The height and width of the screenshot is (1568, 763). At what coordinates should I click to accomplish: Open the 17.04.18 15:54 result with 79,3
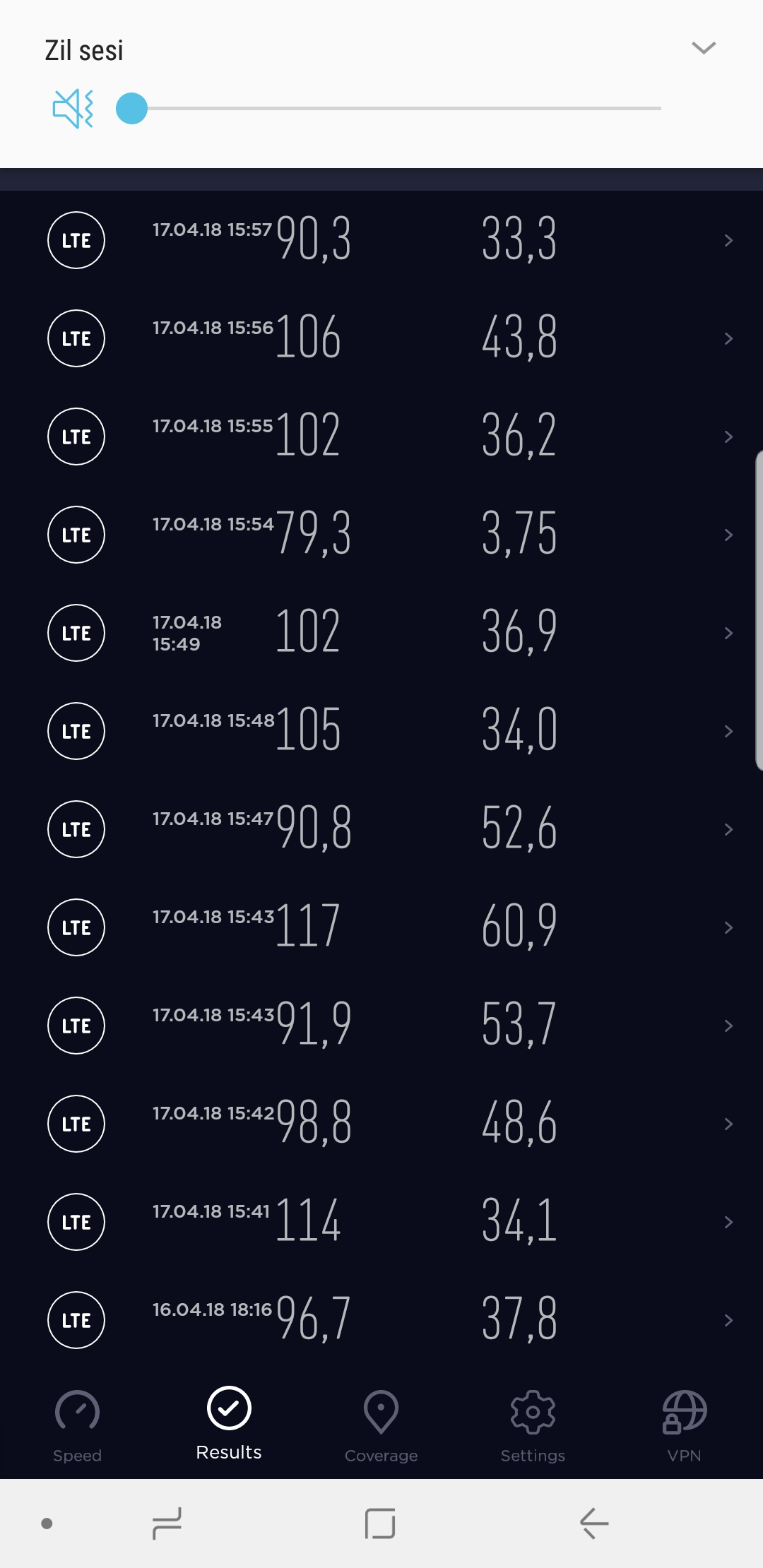point(381,535)
